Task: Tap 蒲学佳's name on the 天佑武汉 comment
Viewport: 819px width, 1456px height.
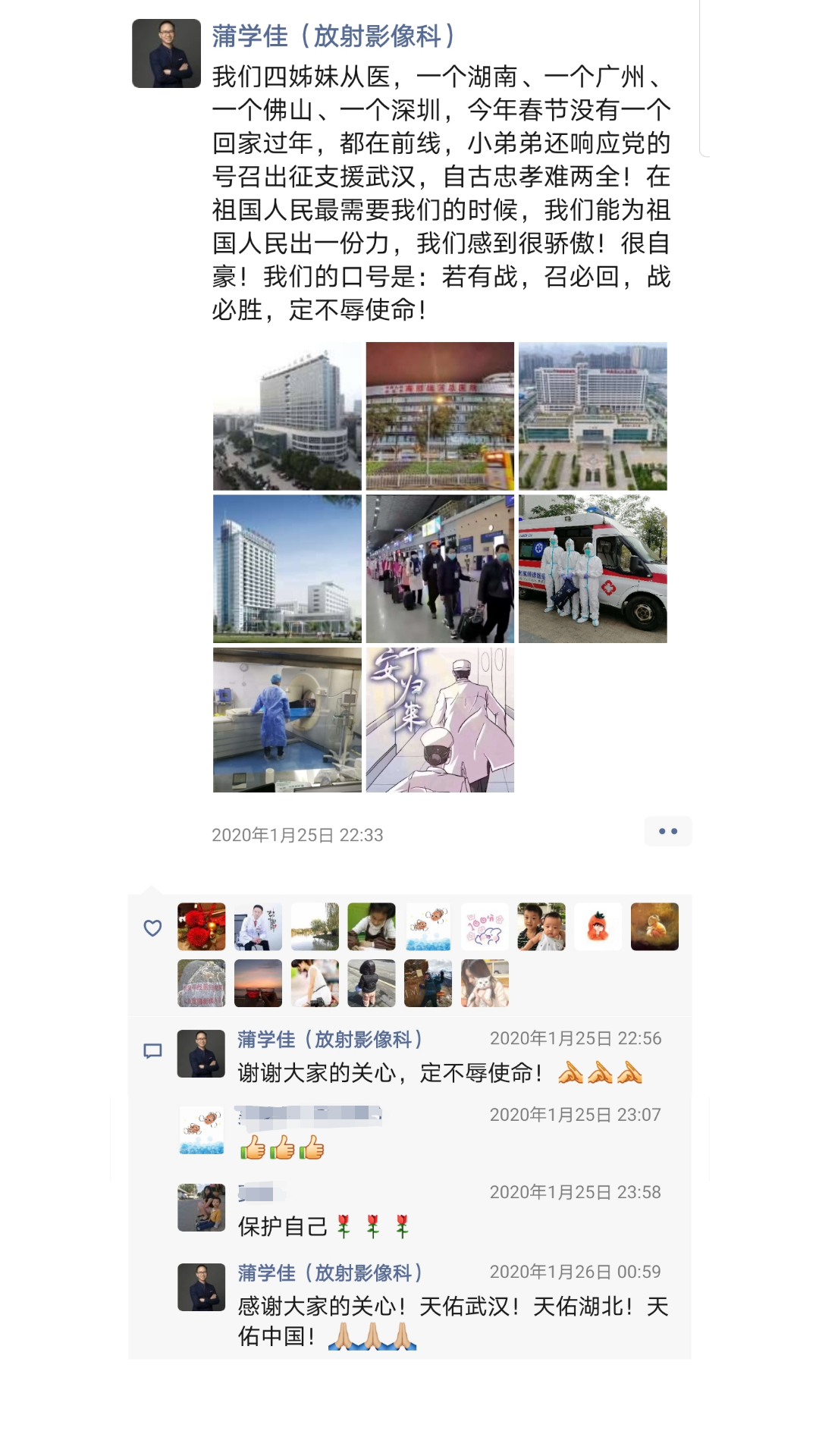Action: [x=329, y=1272]
